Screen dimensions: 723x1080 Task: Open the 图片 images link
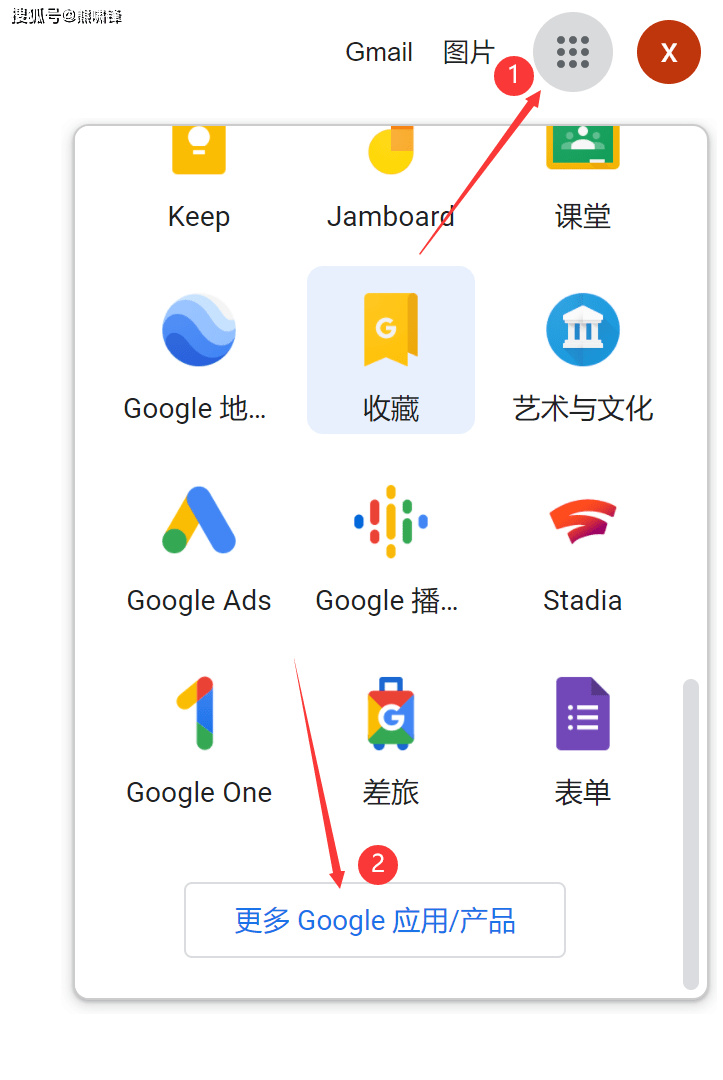(x=469, y=53)
